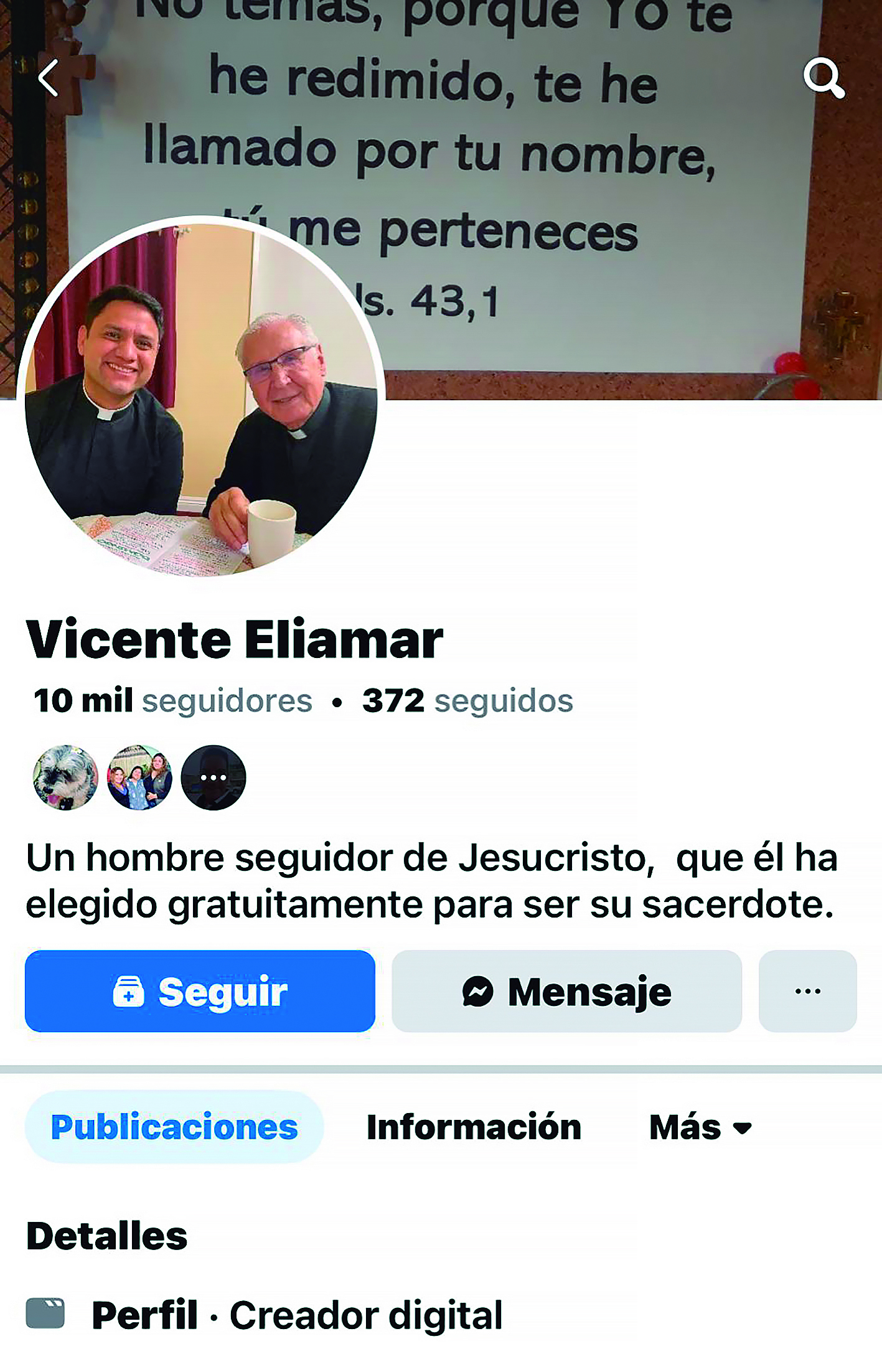882x1372 pixels.
Task: Open search on this profile
Action: coord(823,78)
